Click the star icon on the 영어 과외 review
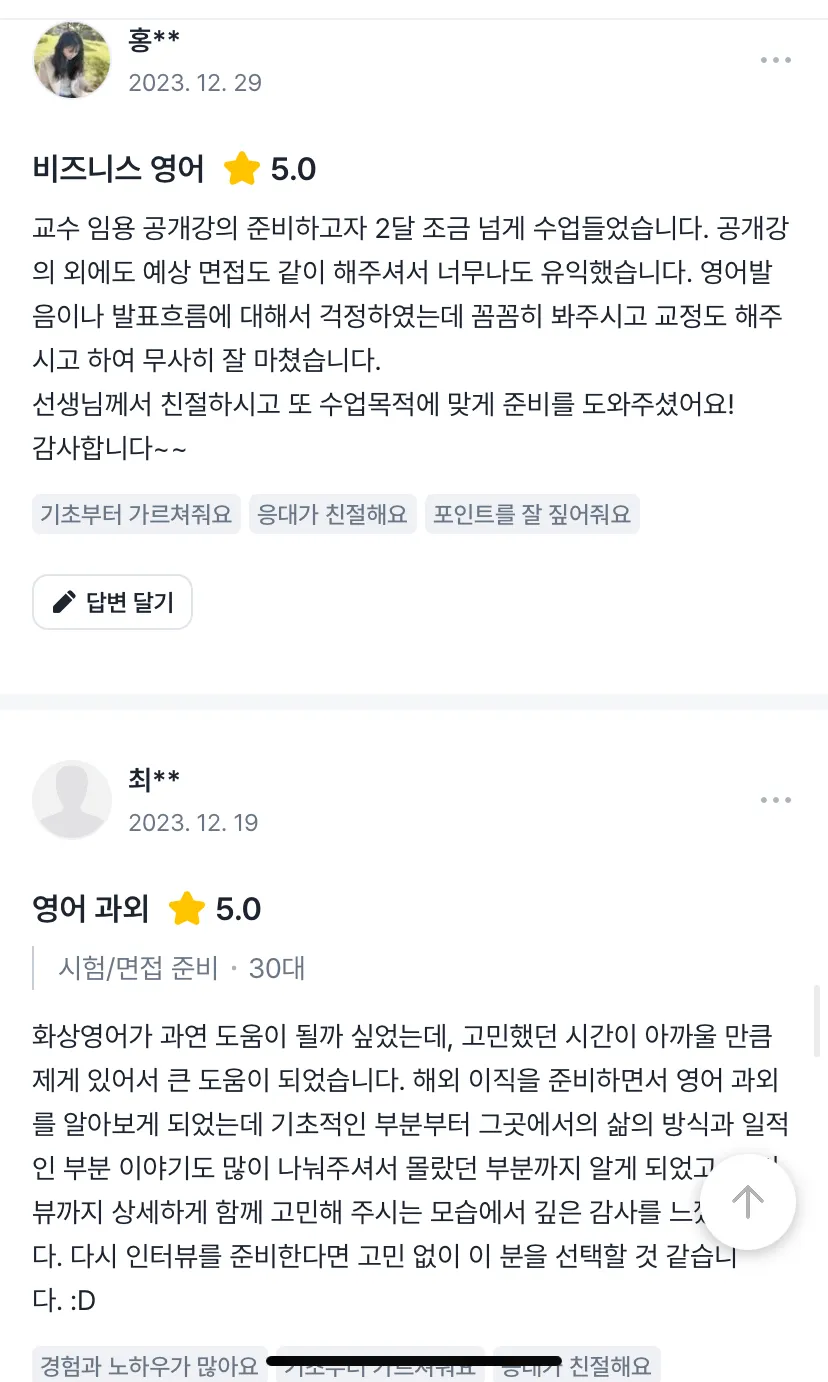Screen dimensions: 828x1382 [x=188, y=909]
